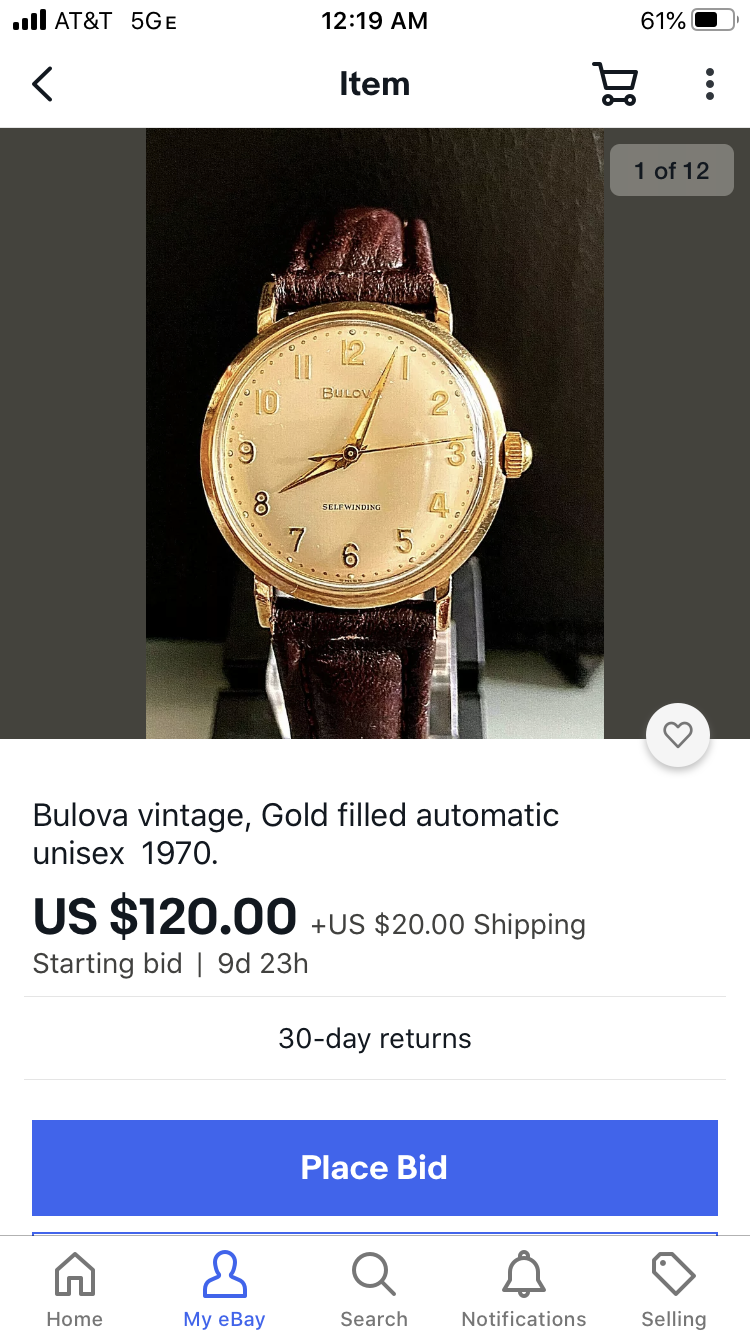The height and width of the screenshot is (1334, 750).
Task: Go back from the Item page
Action: click(42, 84)
